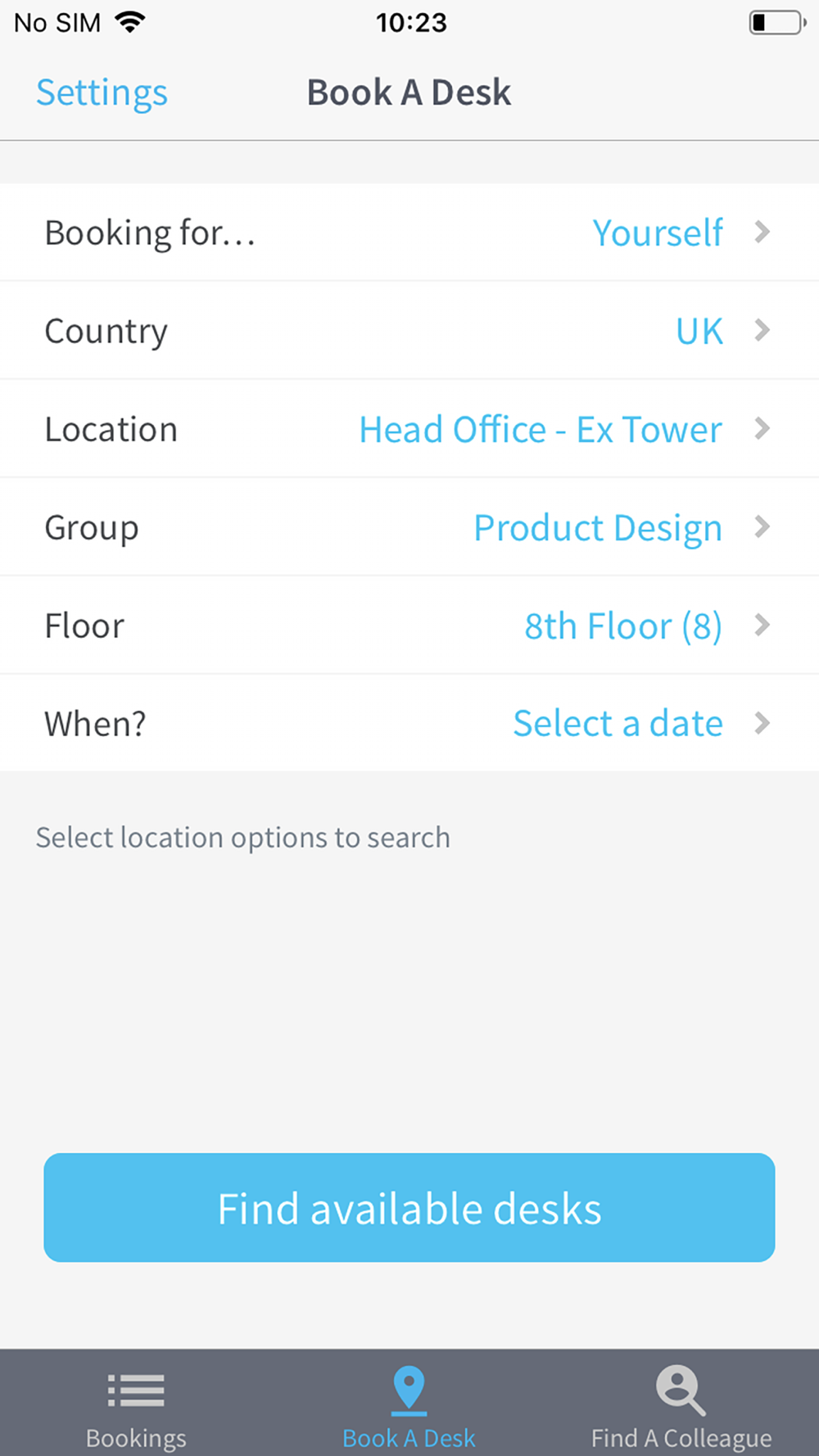Image resolution: width=819 pixels, height=1456 pixels.
Task: Tap Find available desks button
Action: click(409, 1208)
